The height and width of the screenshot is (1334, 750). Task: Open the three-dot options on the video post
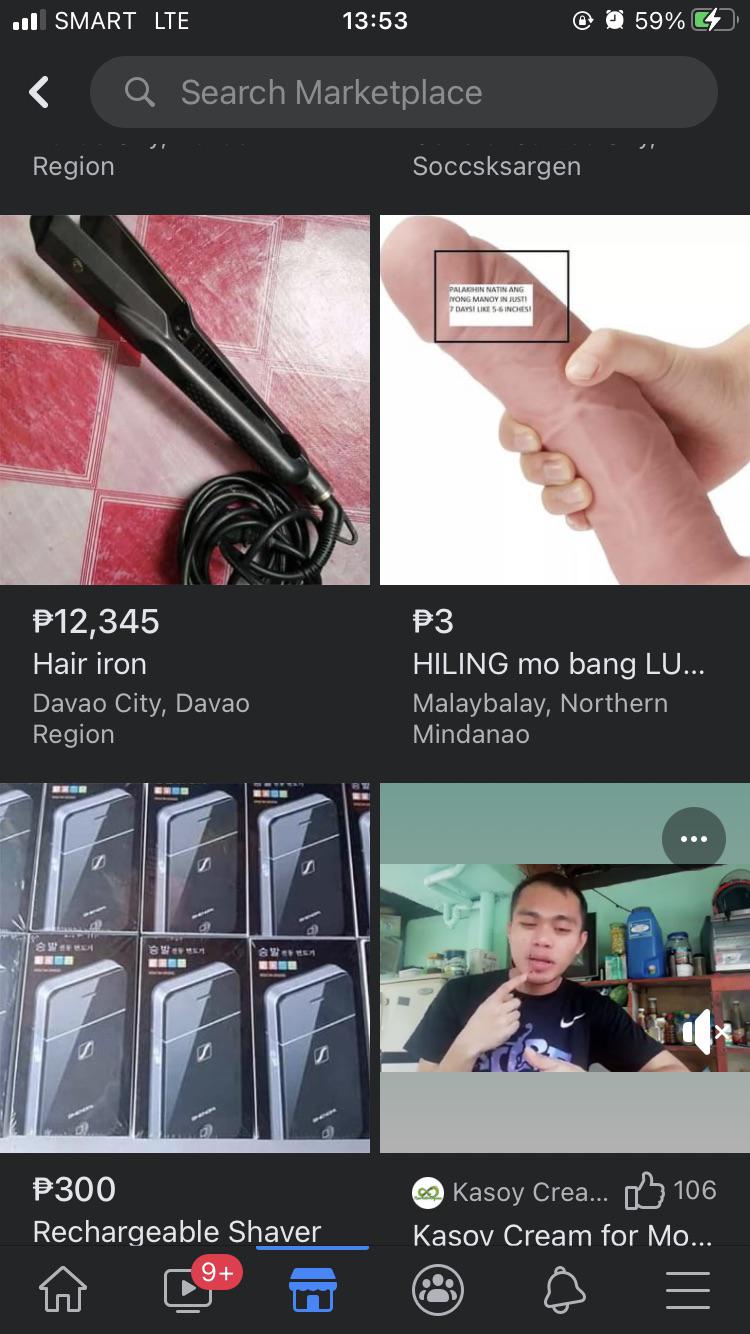(x=694, y=838)
